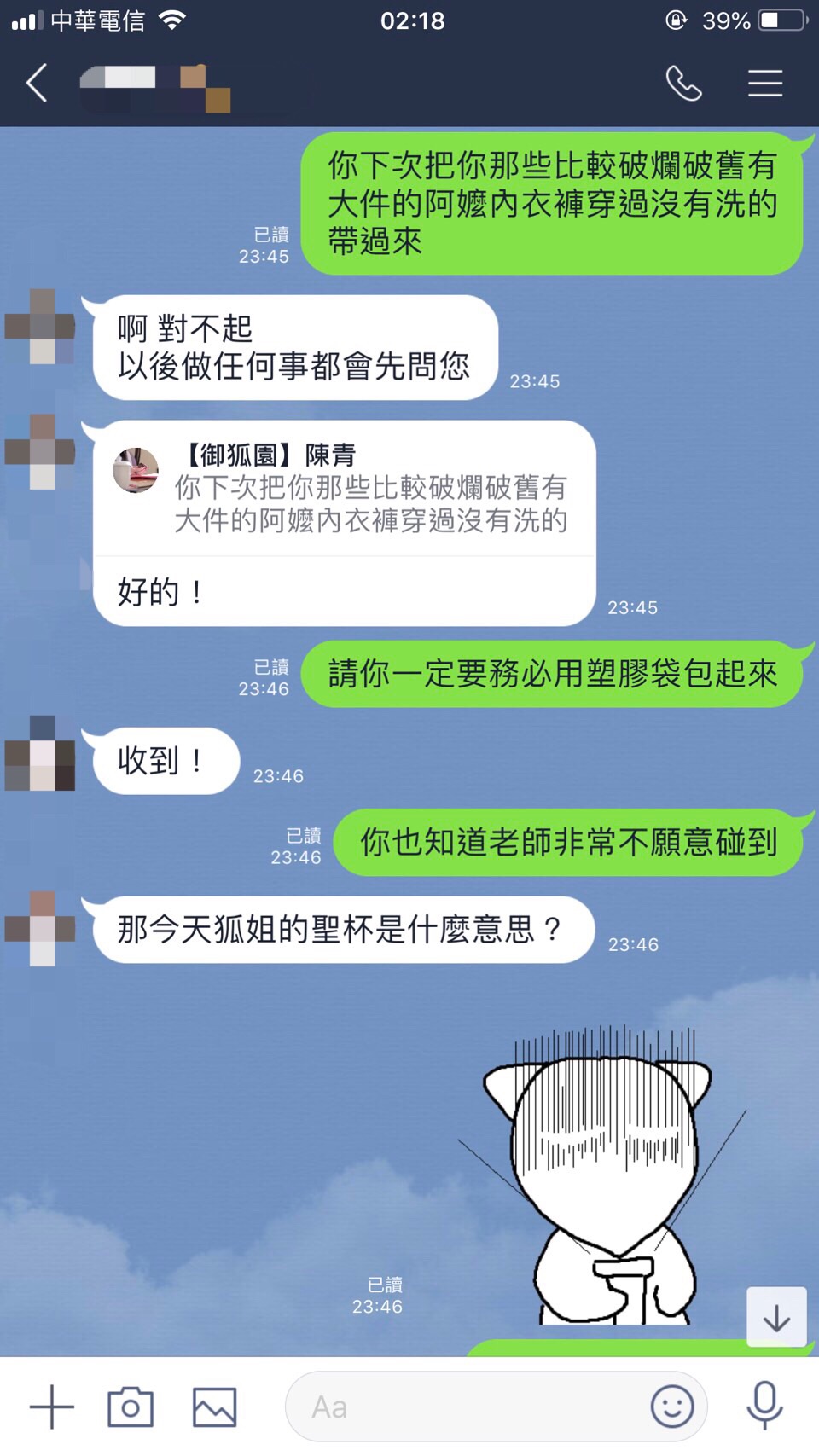
Task: Open the photo gallery picker
Action: 214,1407
